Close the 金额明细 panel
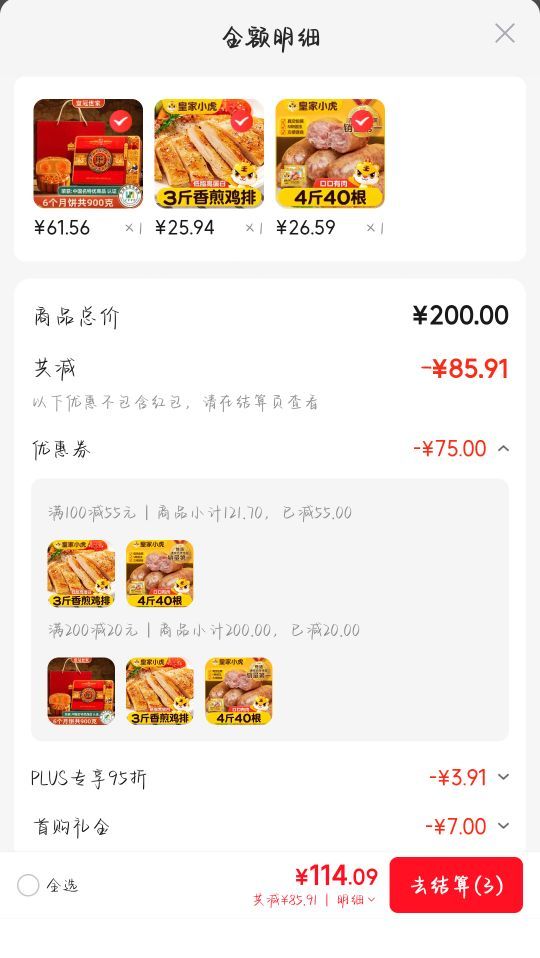The width and height of the screenshot is (540, 958). point(505,34)
